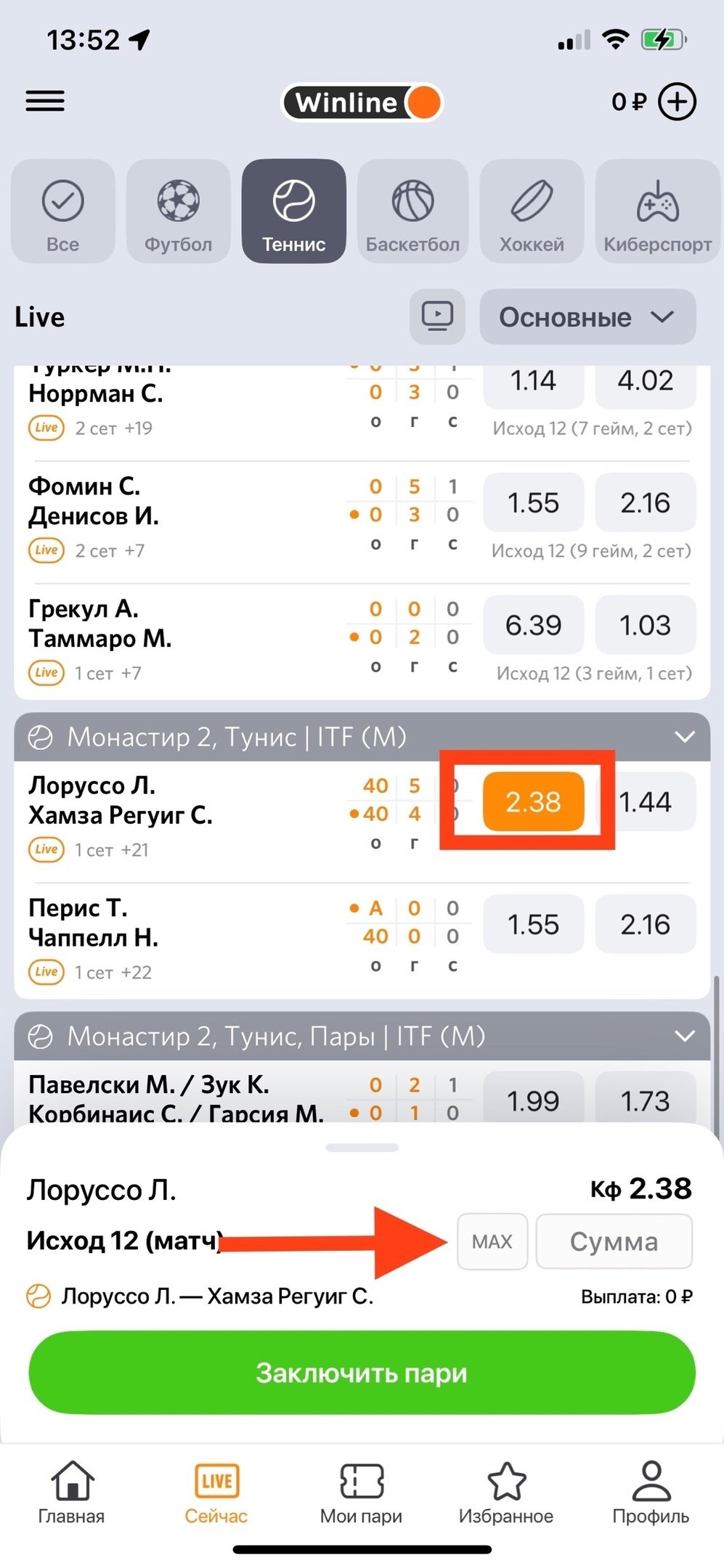Confirm bet with Заключить пари

tap(362, 1373)
